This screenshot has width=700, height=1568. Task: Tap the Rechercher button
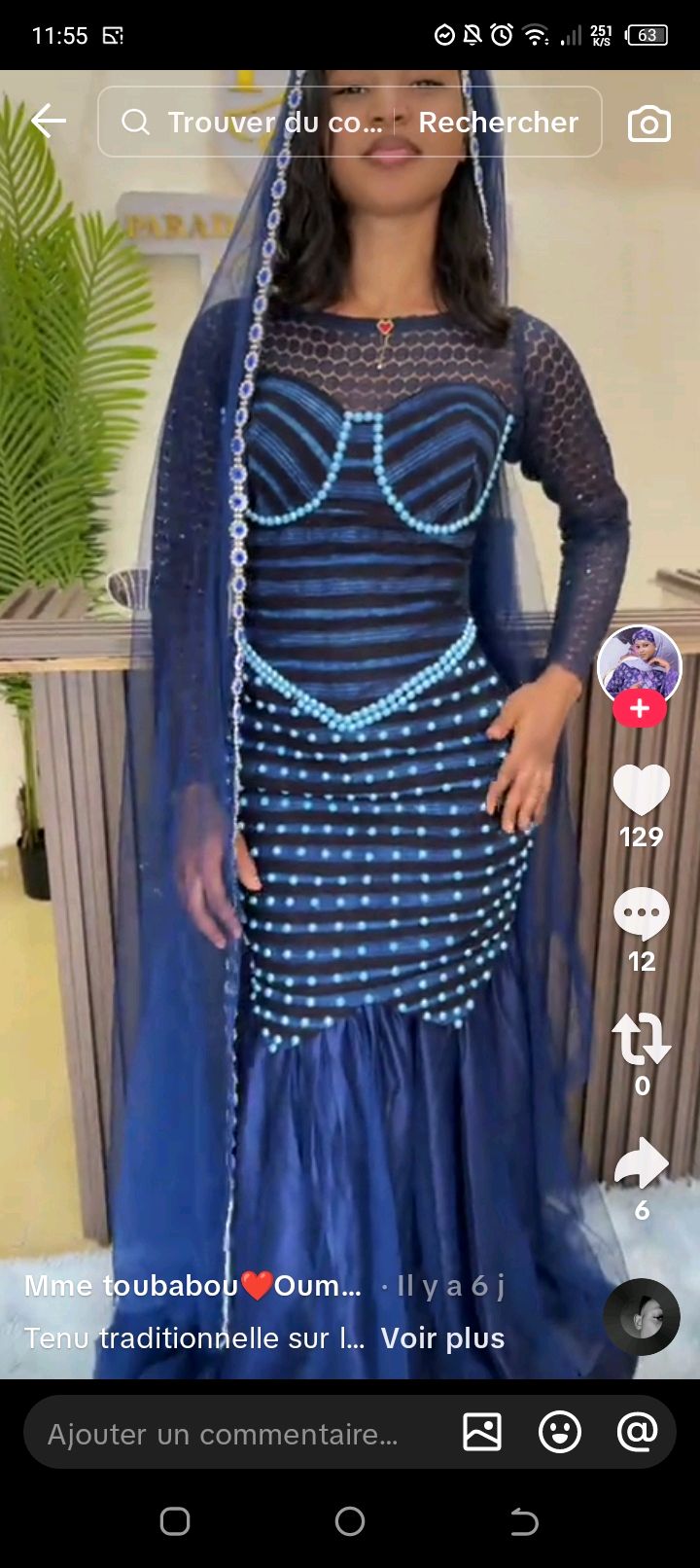(x=498, y=123)
